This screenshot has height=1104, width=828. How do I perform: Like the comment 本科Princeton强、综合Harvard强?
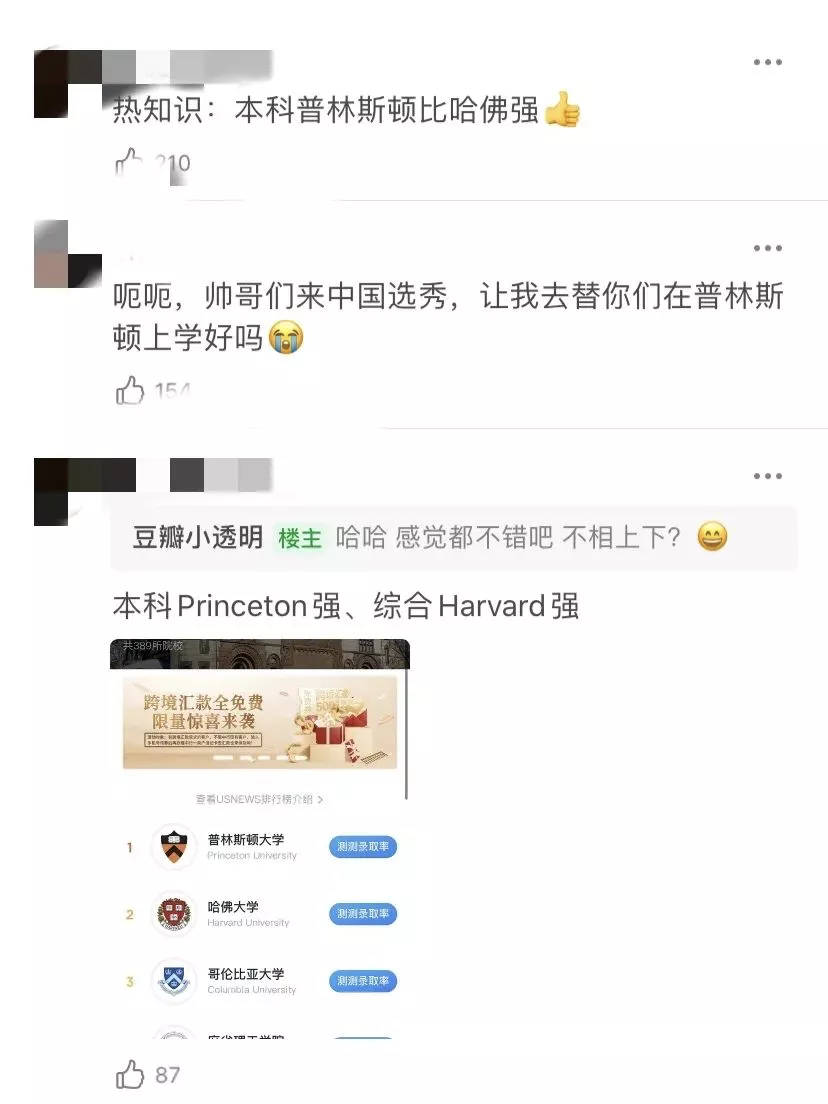click(131, 1075)
